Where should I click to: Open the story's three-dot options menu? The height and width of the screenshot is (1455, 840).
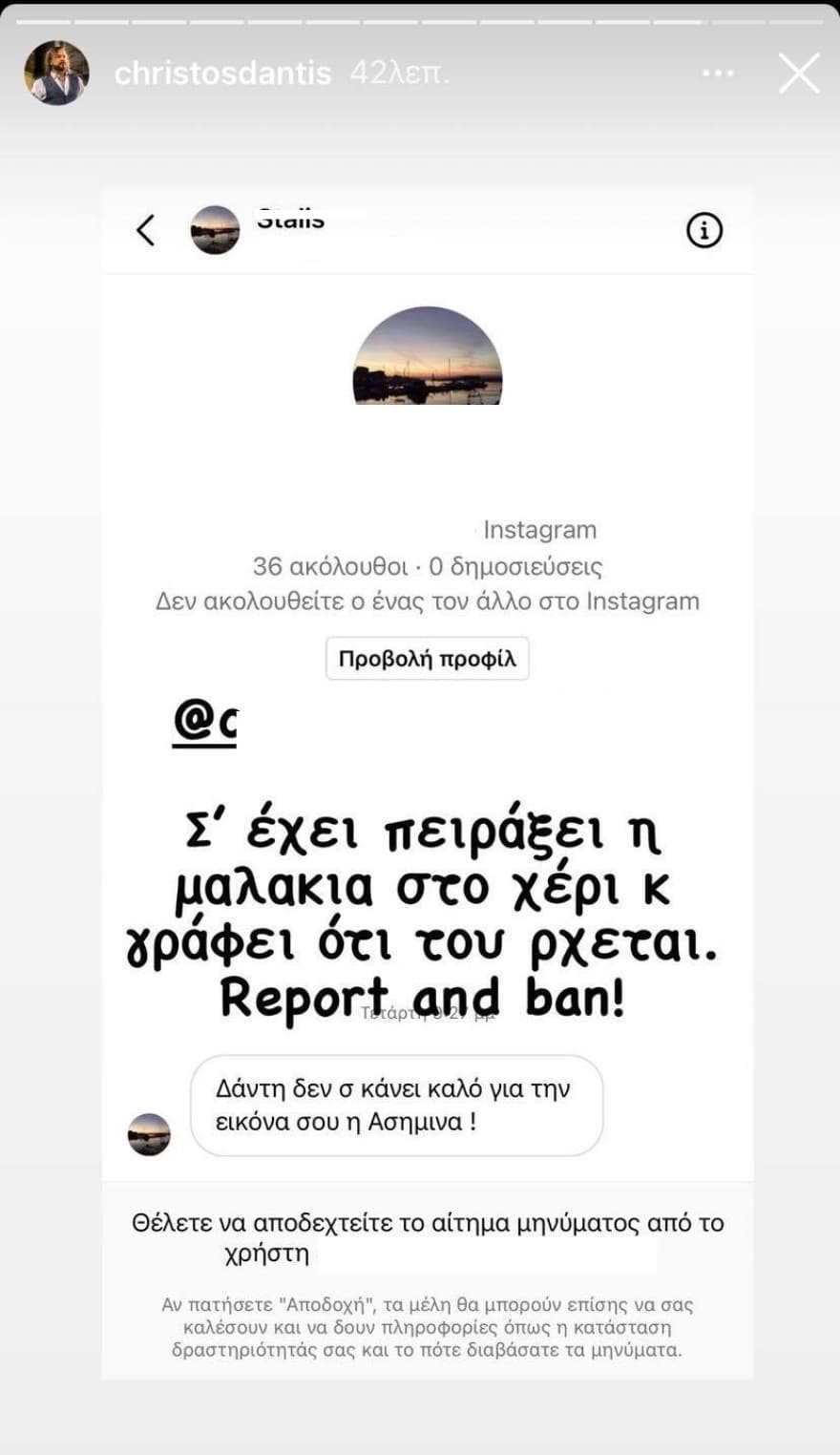point(718,74)
